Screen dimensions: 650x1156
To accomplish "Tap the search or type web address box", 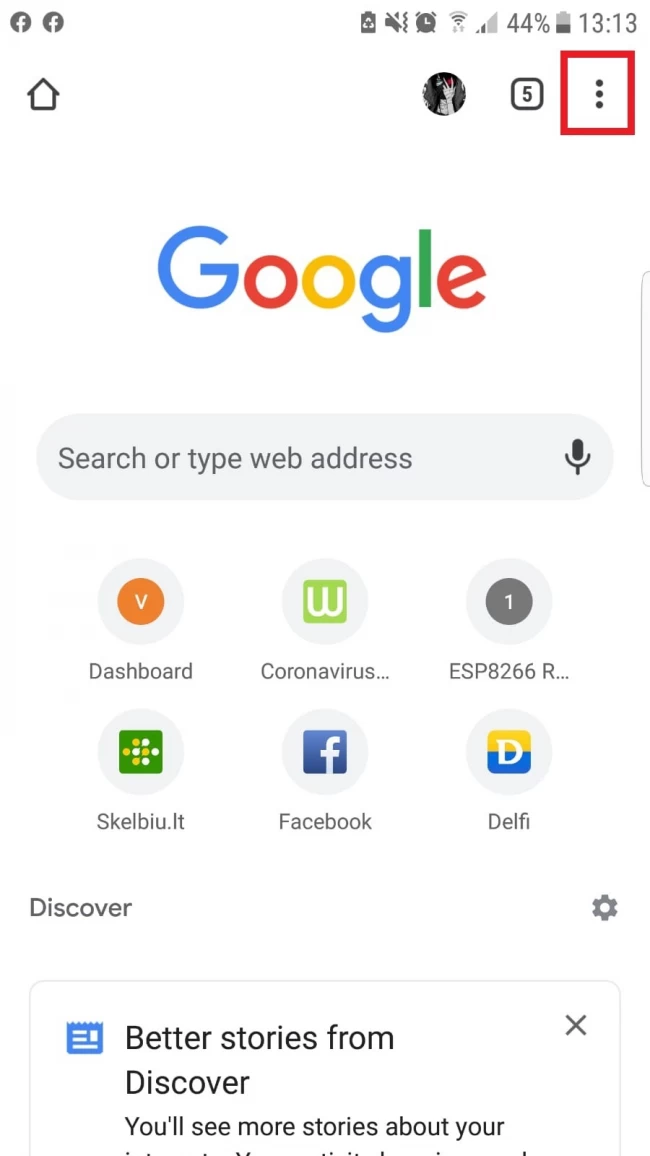I will [324, 458].
